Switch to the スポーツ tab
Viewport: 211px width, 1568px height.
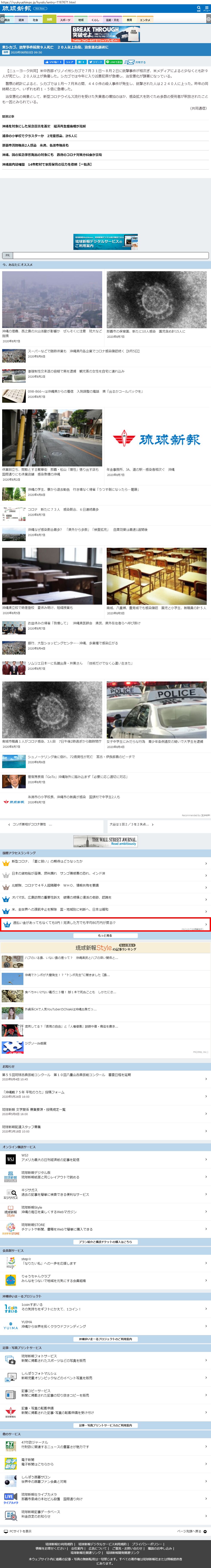pos(65,20)
